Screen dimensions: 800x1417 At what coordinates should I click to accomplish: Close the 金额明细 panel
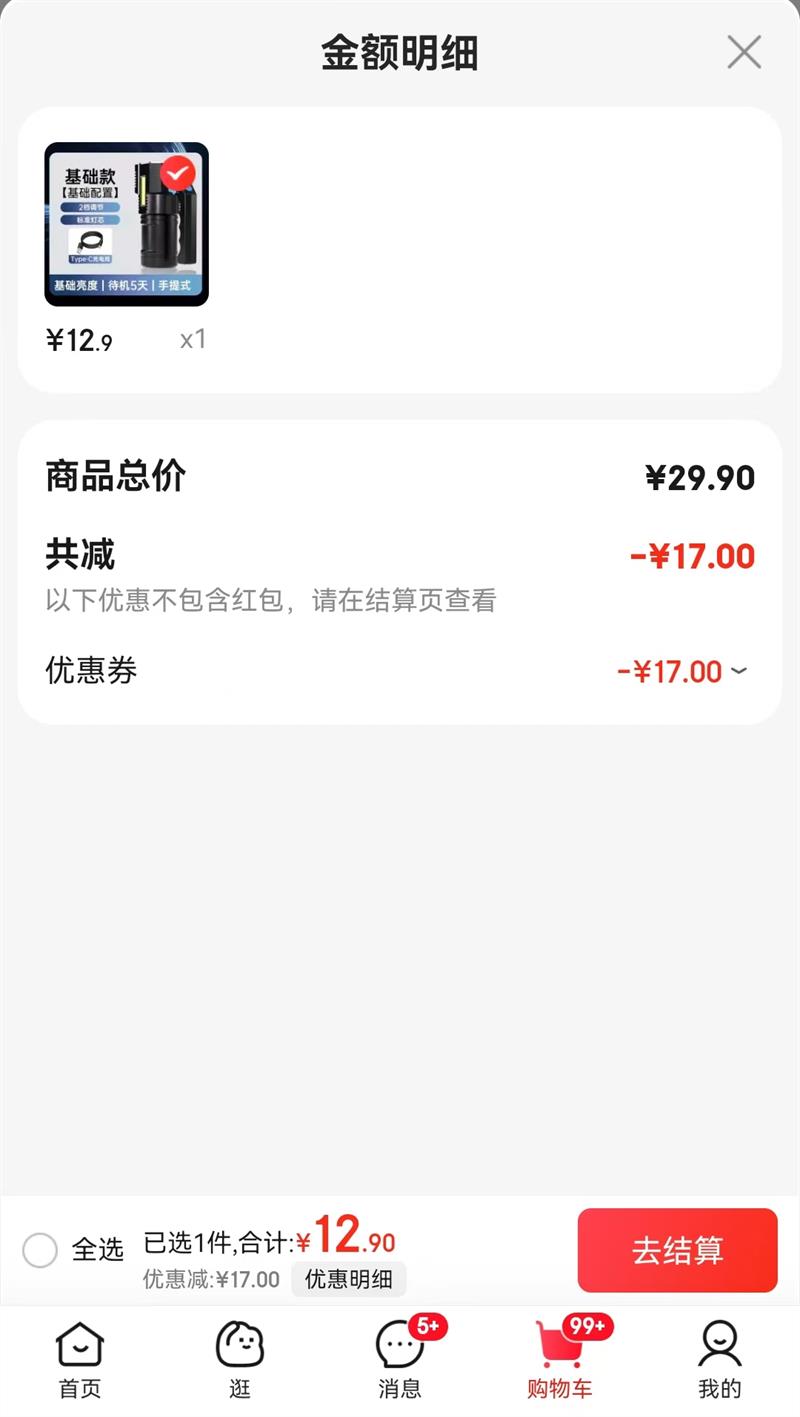[x=744, y=52]
